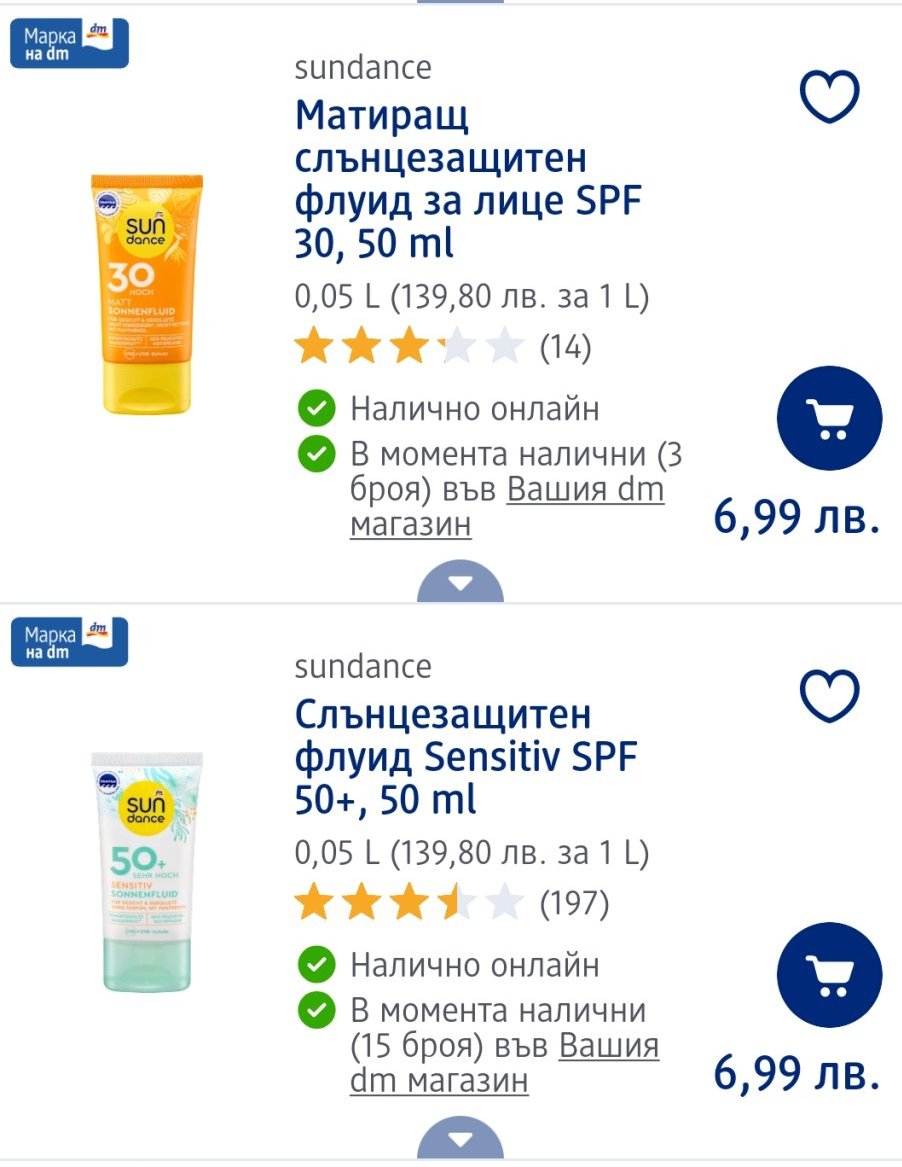Viewport: 902px width, 1167px height.
Task: Add the SPF 30 matte fluid to cart
Action: pyautogui.click(x=829, y=419)
